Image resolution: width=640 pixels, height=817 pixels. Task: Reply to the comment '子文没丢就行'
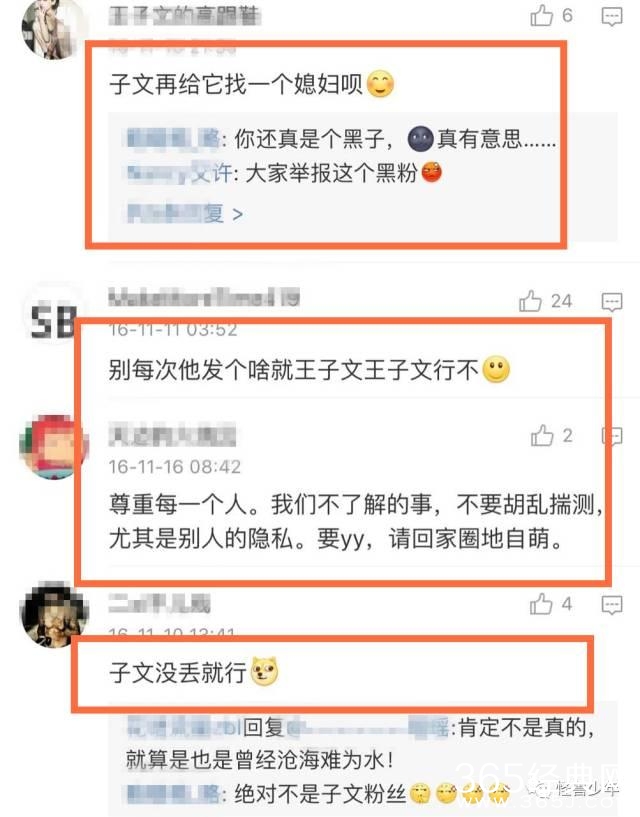(x=611, y=604)
